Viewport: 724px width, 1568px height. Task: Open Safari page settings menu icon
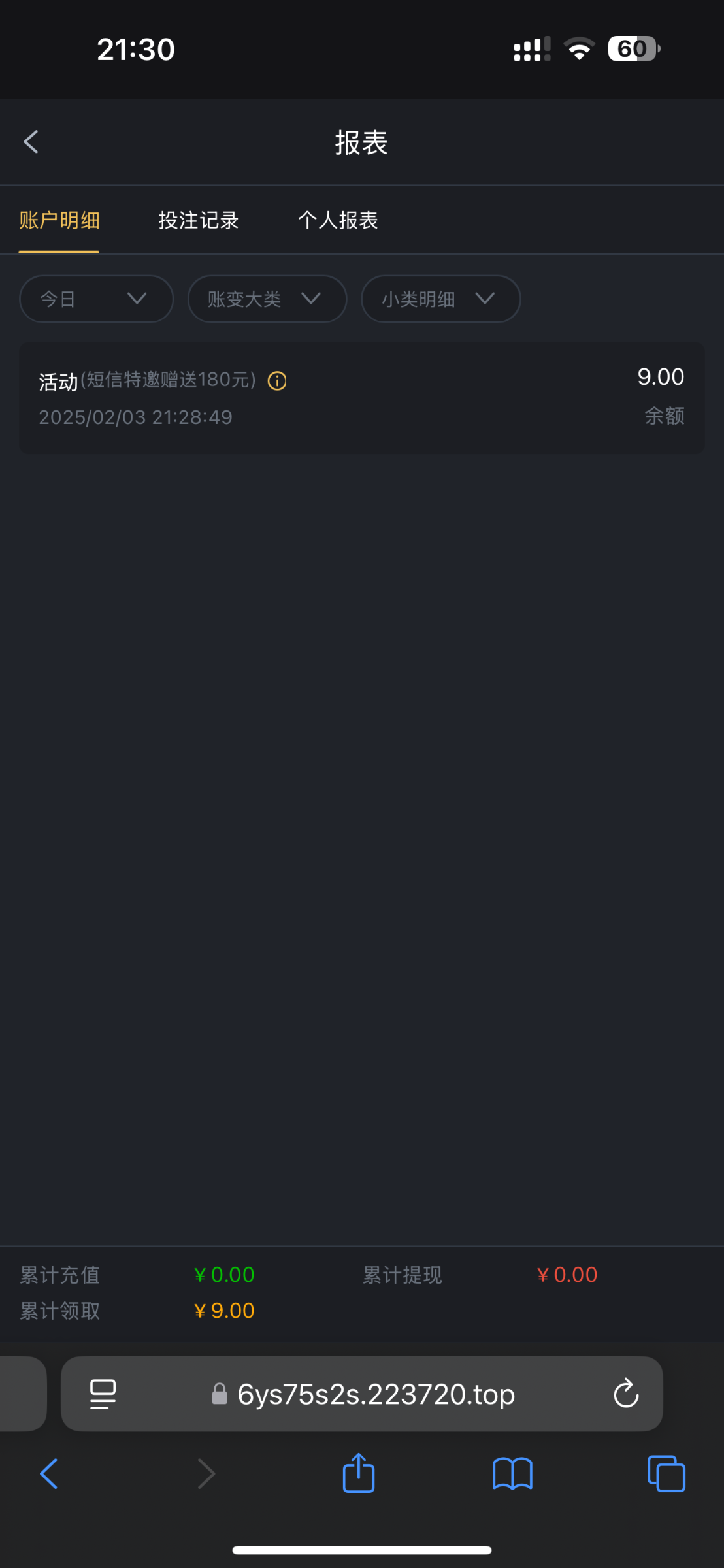tap(103, 1394)
